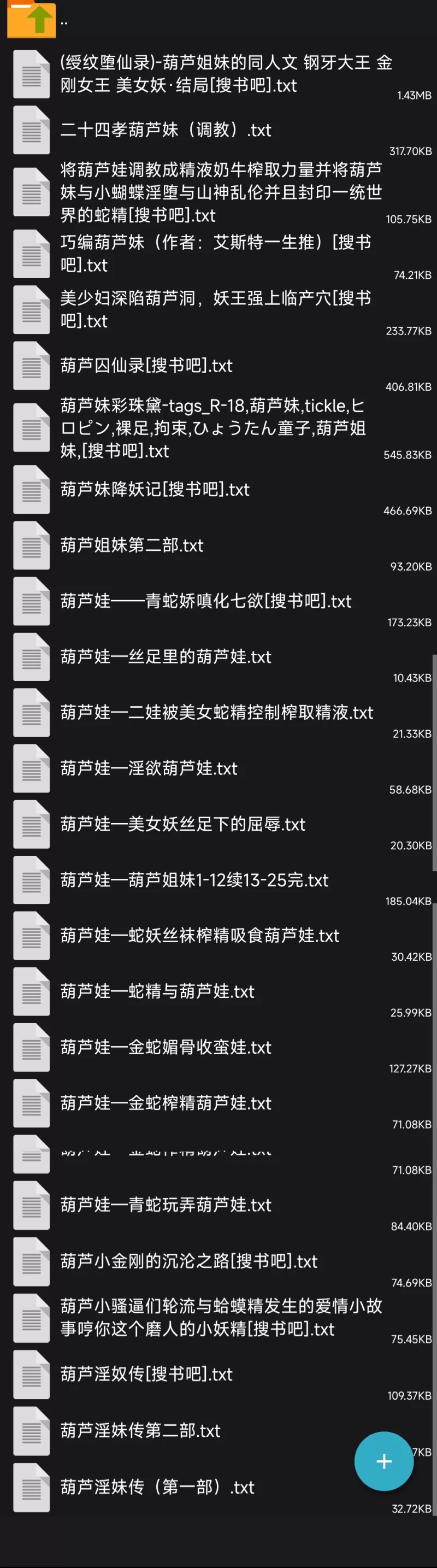
Task: Open 葫芦娃一蛇精与葫芦娃.txt
Action: pyautogui.click(x=157, y=991)
